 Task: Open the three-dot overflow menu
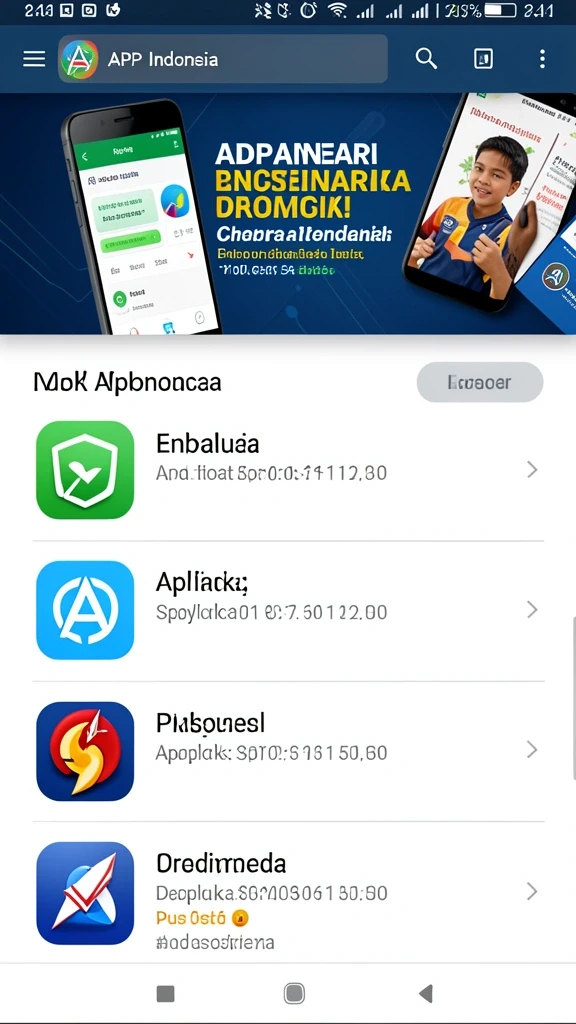(x=542, y=59)
